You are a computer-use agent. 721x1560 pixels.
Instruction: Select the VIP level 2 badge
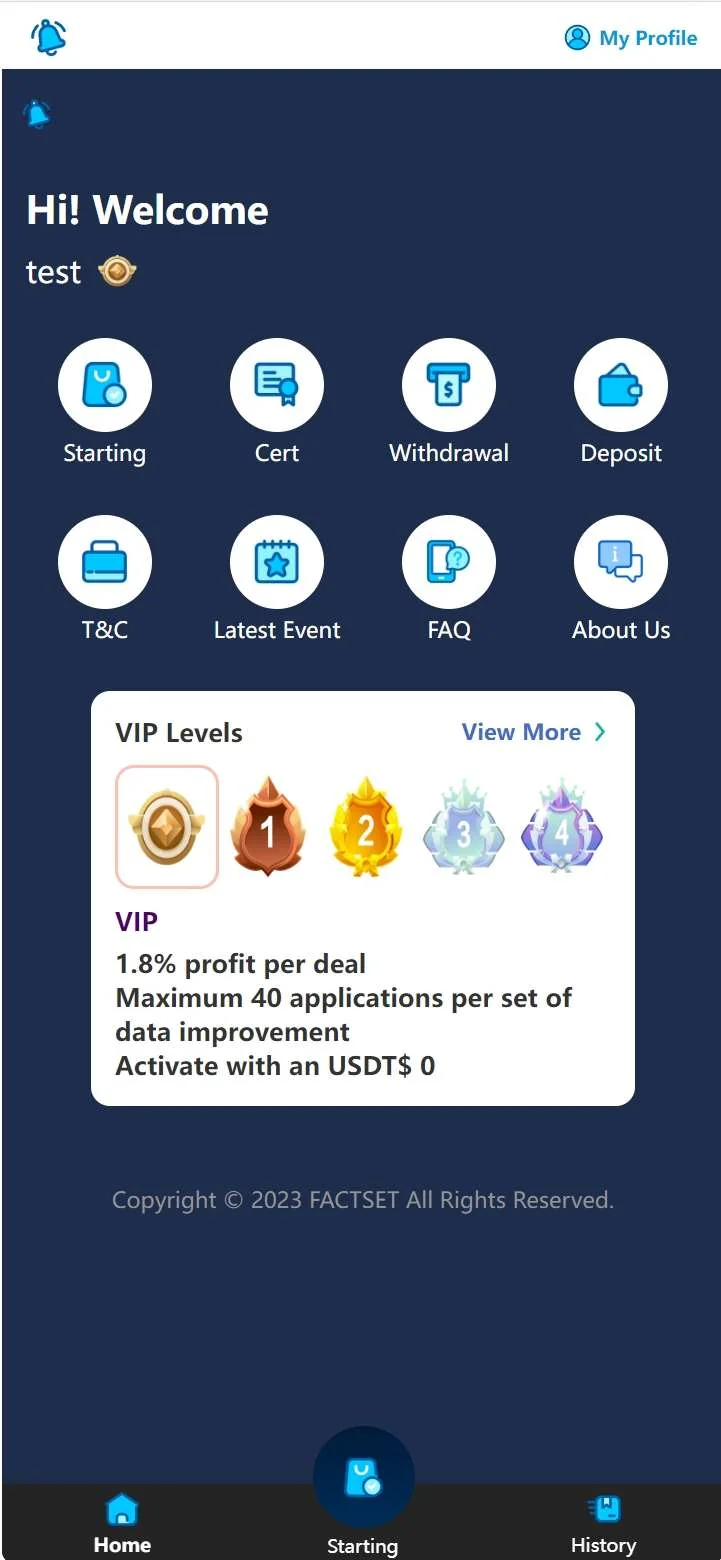click(365, 829)
